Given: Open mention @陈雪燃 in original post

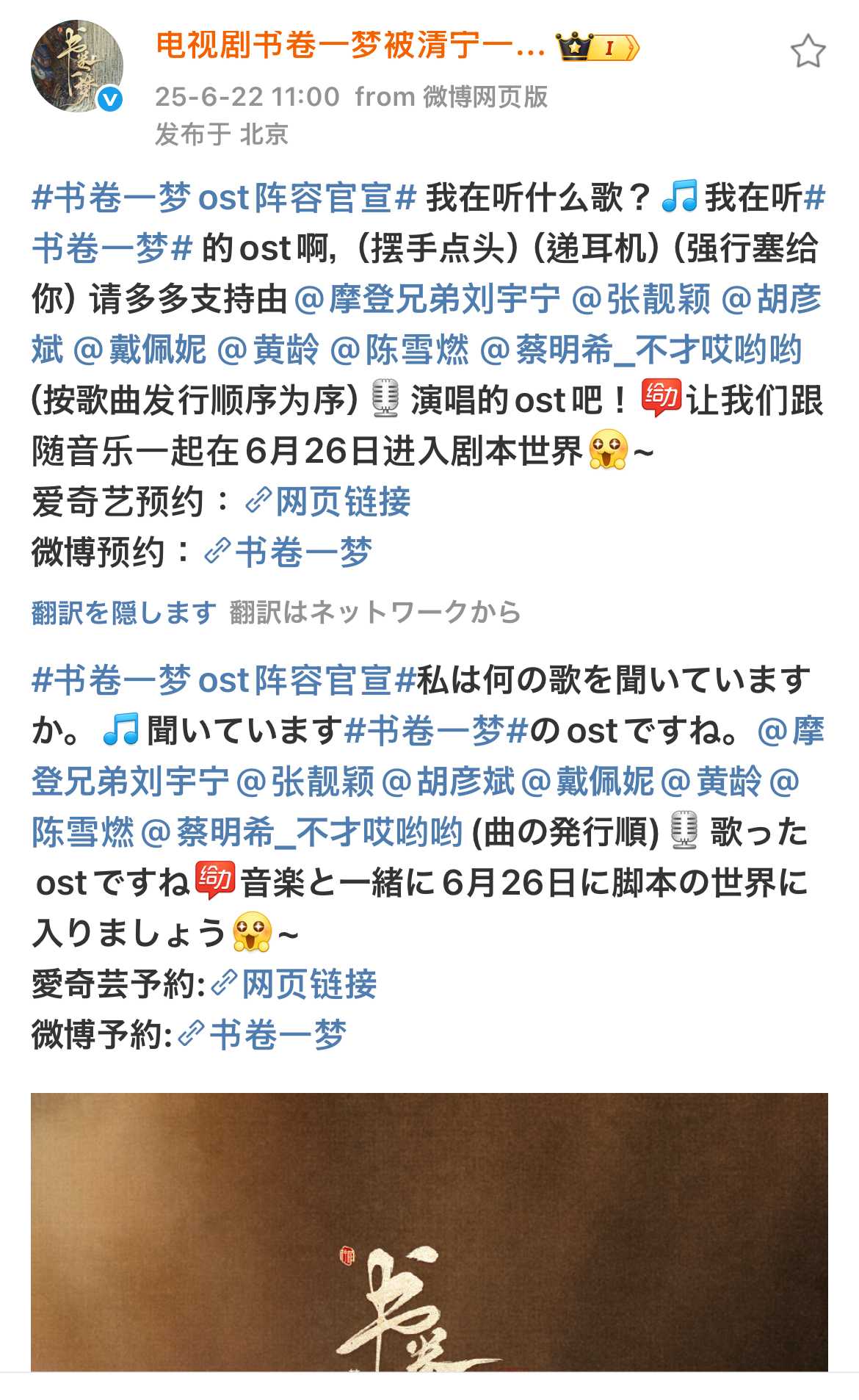Looking at the screenshot, I should (x=399, y=350).
